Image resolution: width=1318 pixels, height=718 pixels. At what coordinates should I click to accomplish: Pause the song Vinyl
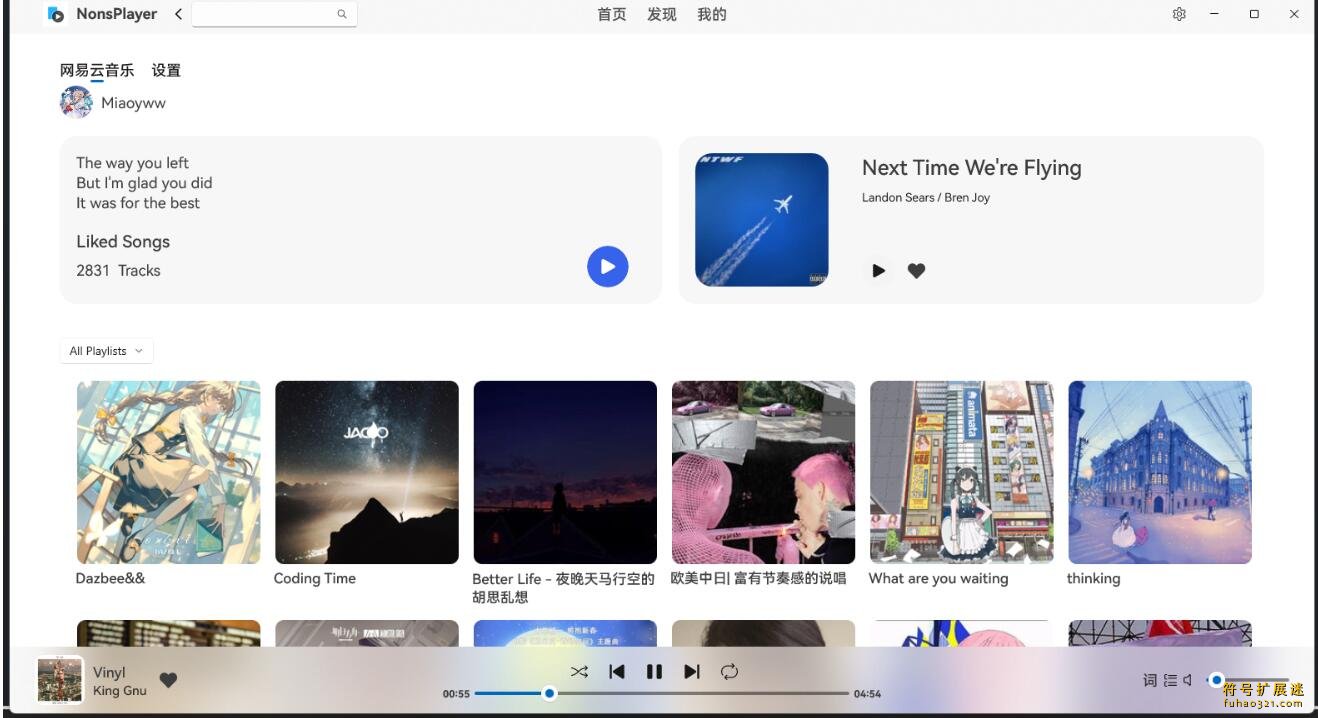[x=654, y=672]
